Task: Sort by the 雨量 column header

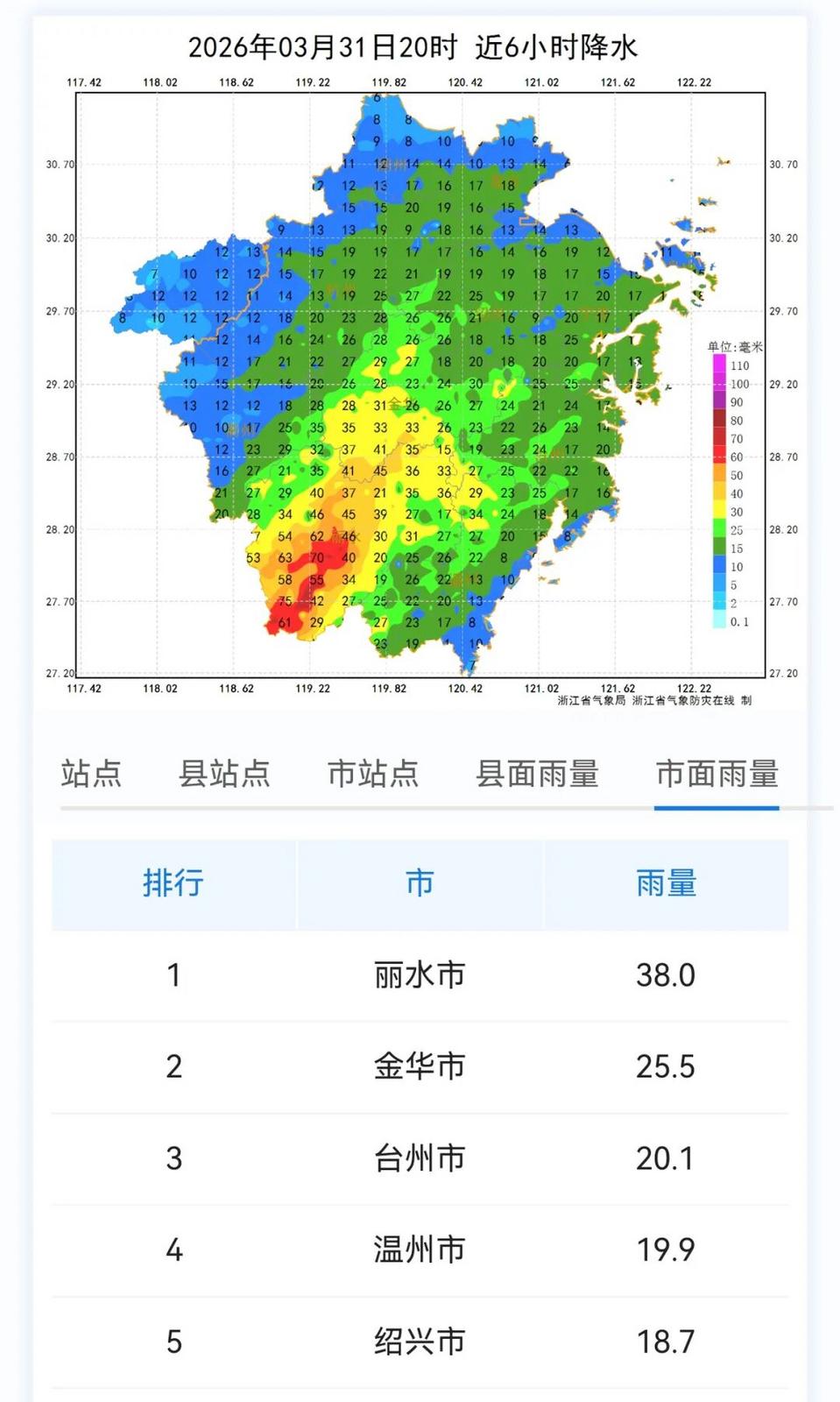Action: [x=665, y=884]
